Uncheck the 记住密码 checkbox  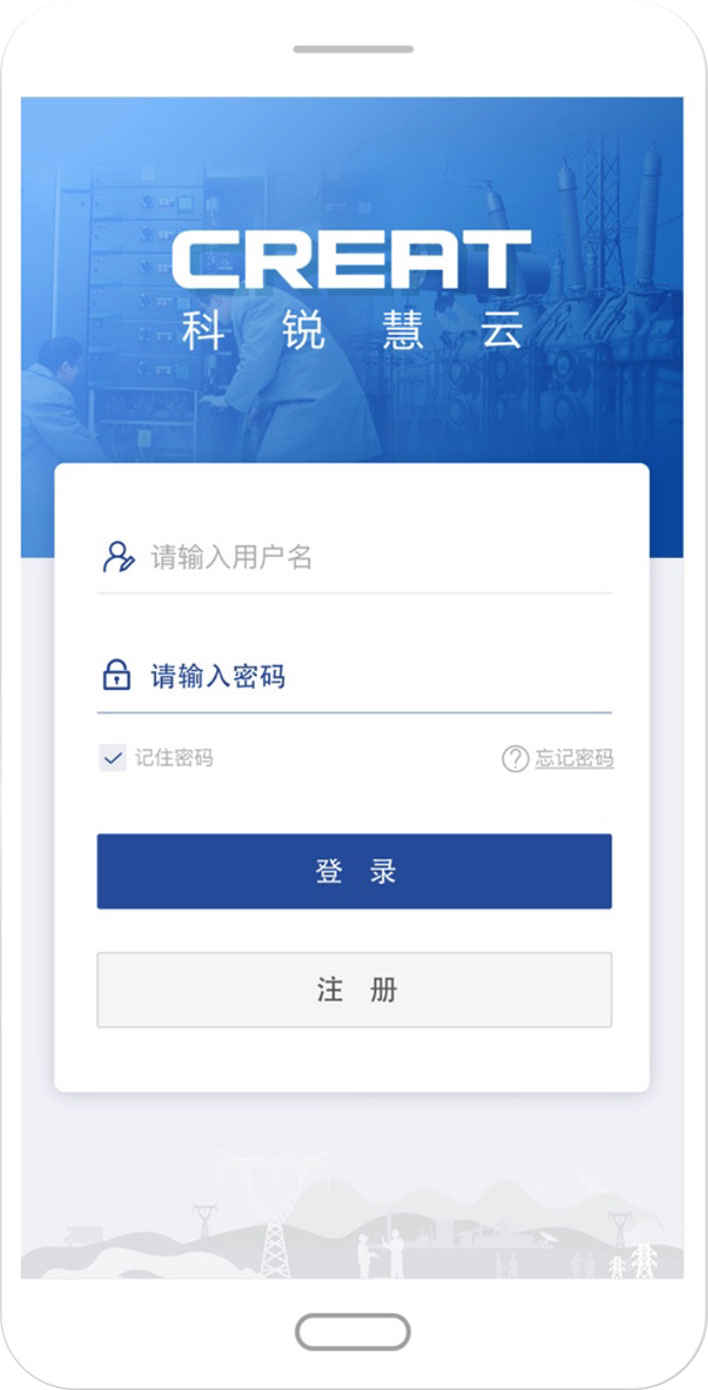(113, 758)
